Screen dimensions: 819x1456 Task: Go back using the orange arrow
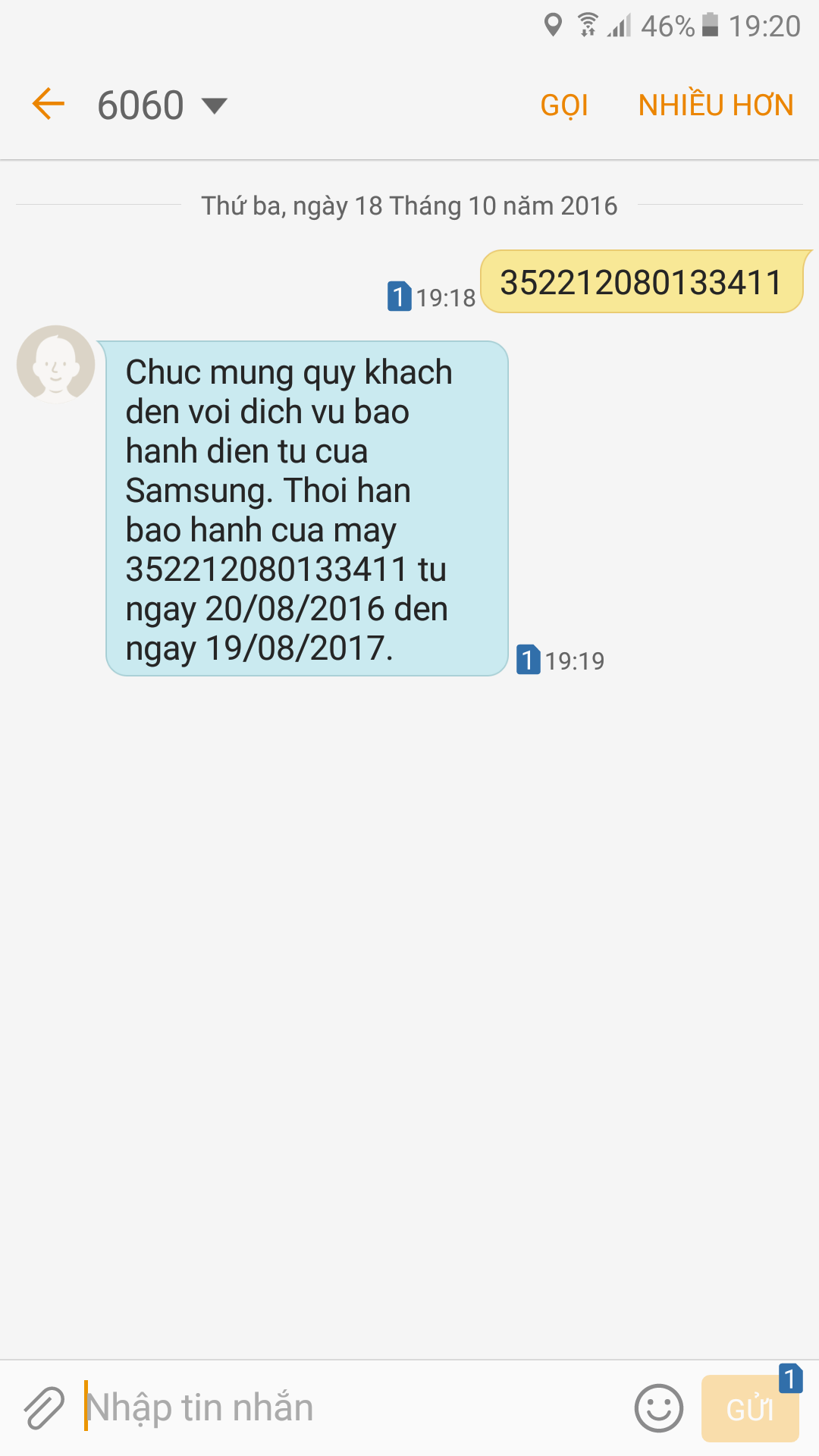pyautogui.click(x=49, y=104)
